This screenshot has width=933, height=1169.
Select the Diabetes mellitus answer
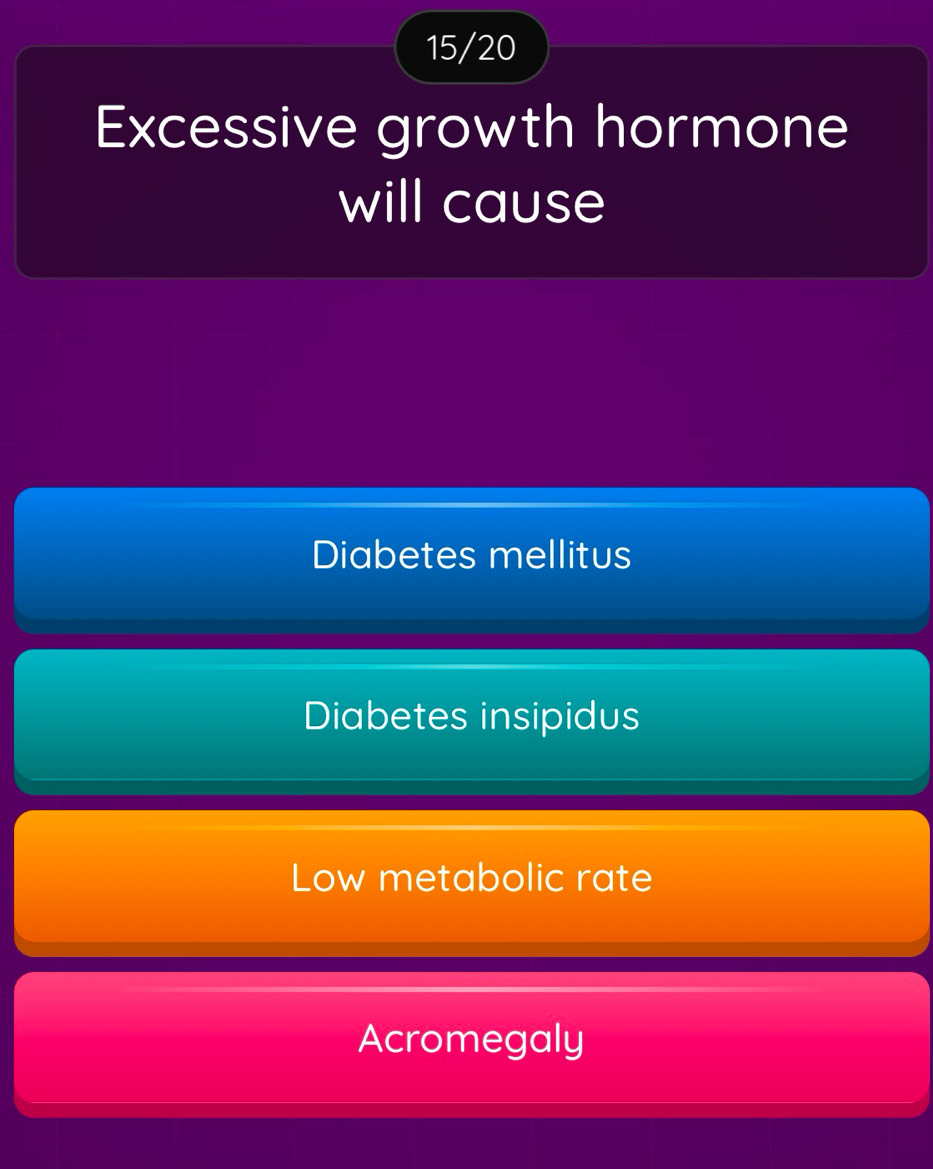coord(471,555)
